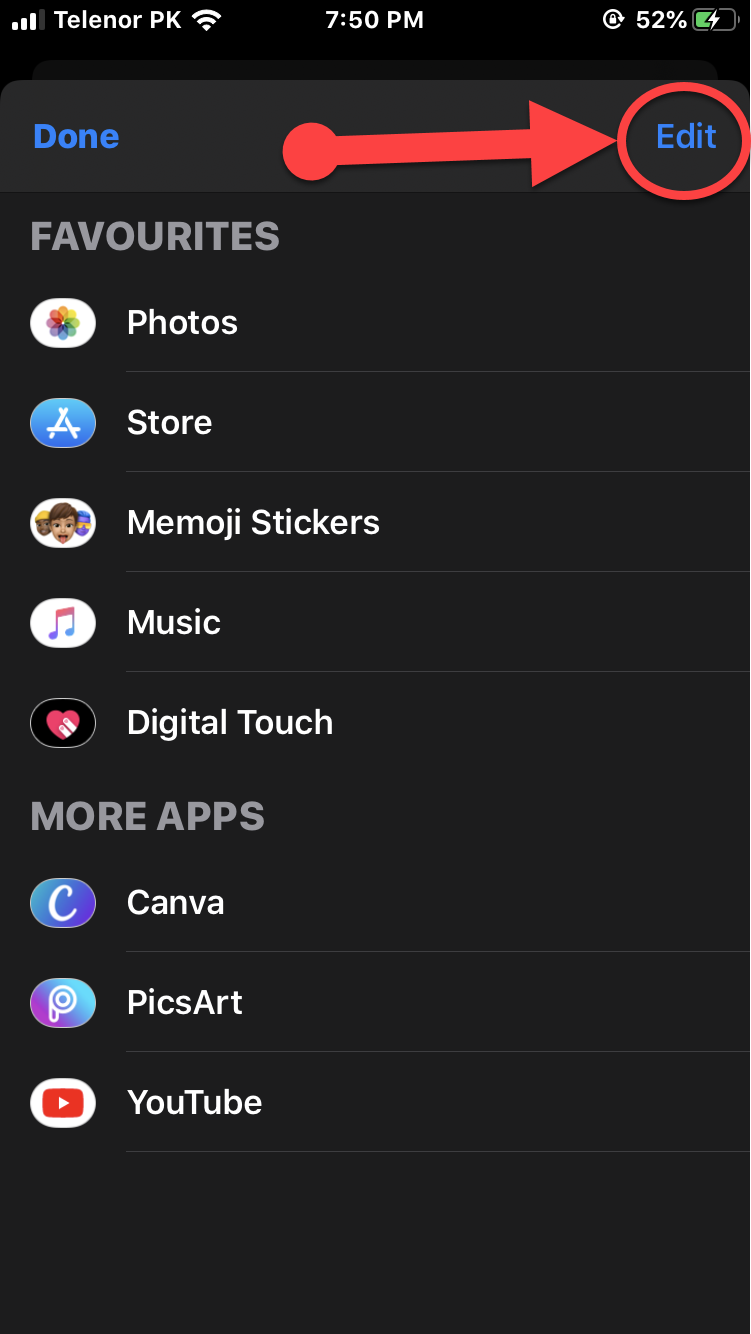Tap Edit to manage iMessage apps
Screen dimensions: 751x1334
tap(686, 136)
